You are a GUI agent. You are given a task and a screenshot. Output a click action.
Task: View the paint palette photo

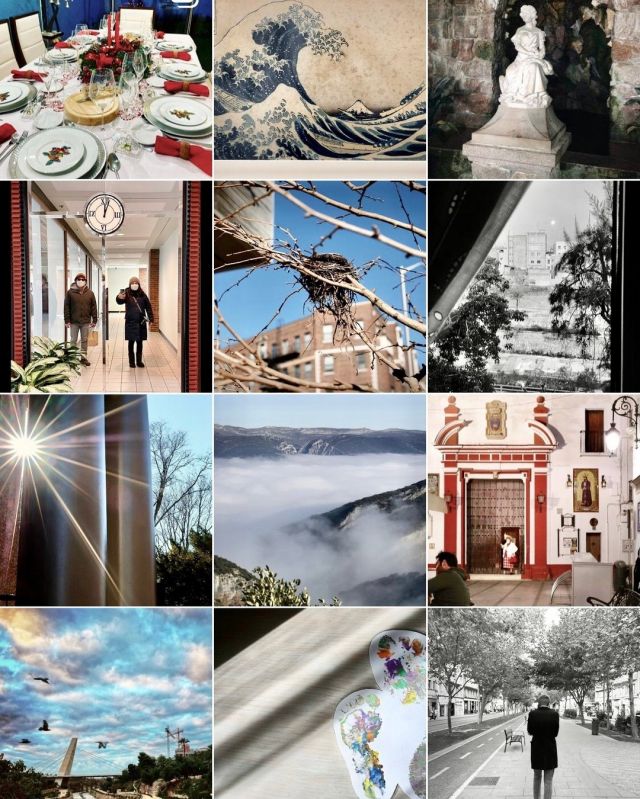tap(320, 703)
